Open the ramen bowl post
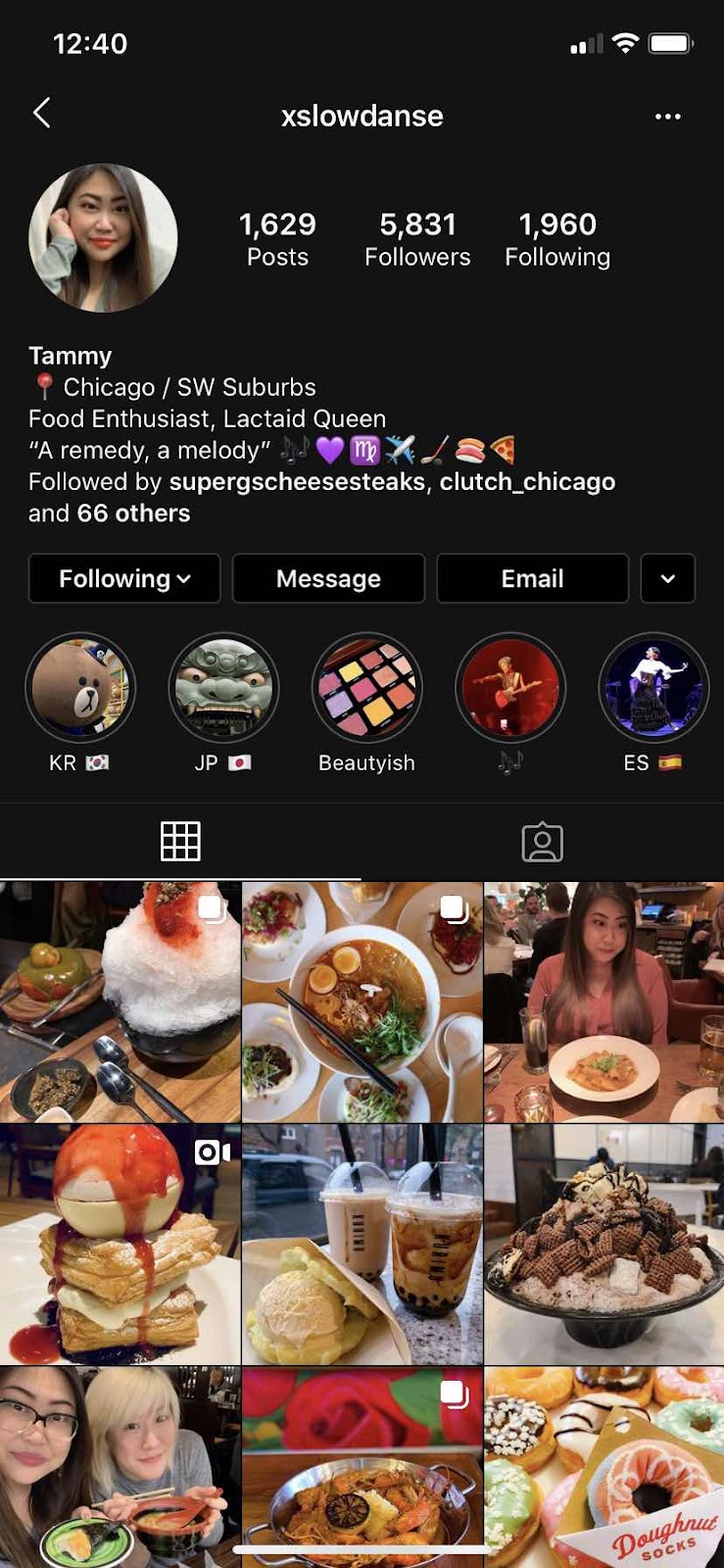This screenshot has height=1568, width=724. coord(362,1002)
